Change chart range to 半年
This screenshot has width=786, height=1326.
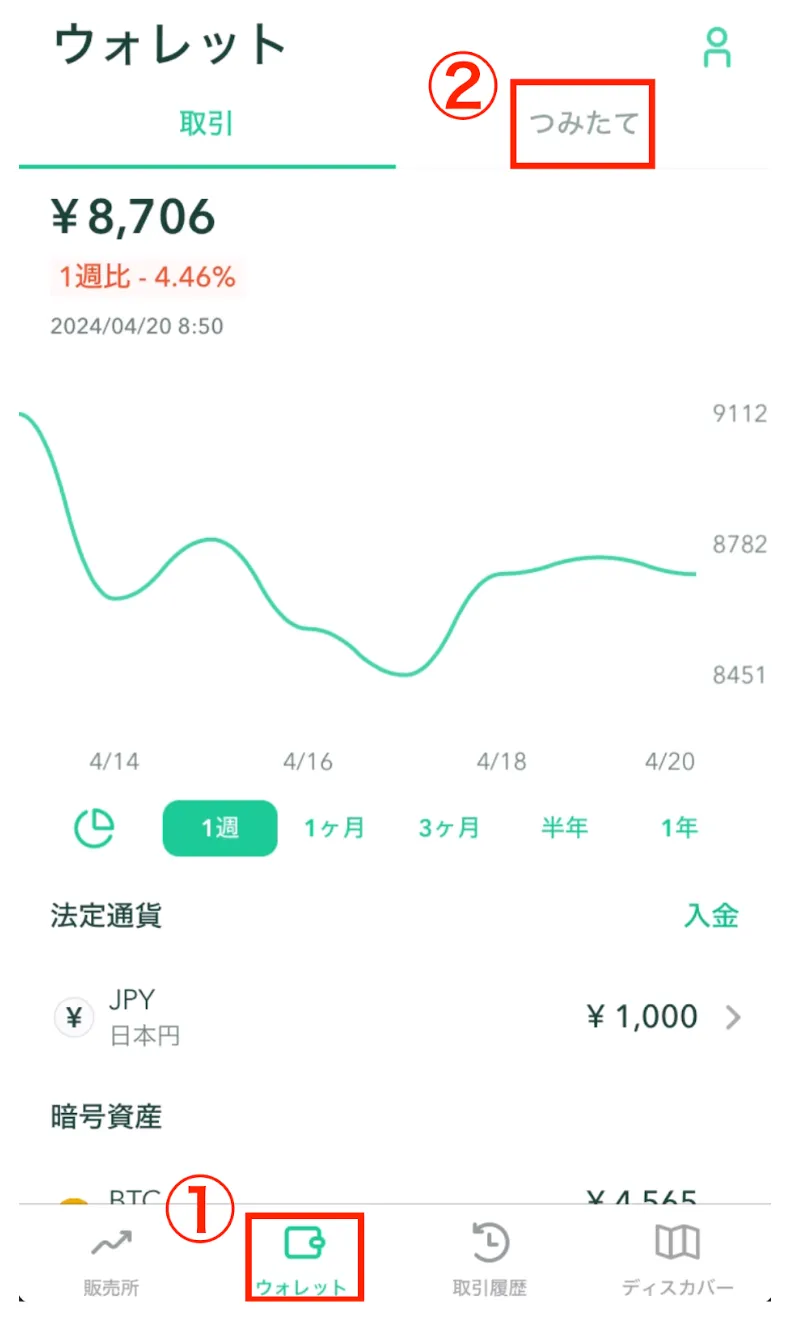(565, 828)
